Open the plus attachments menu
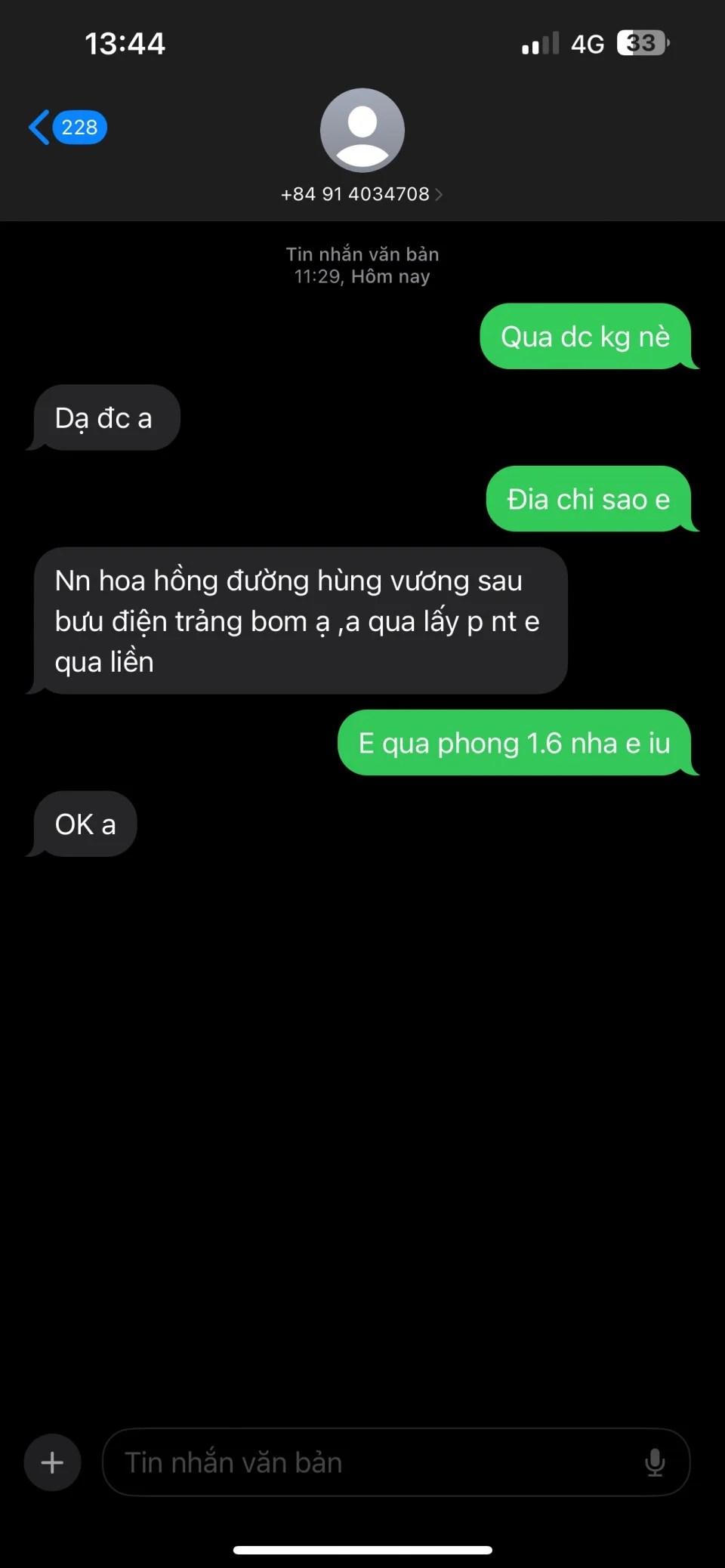The image size is (725, 1568). (52, 1462)
